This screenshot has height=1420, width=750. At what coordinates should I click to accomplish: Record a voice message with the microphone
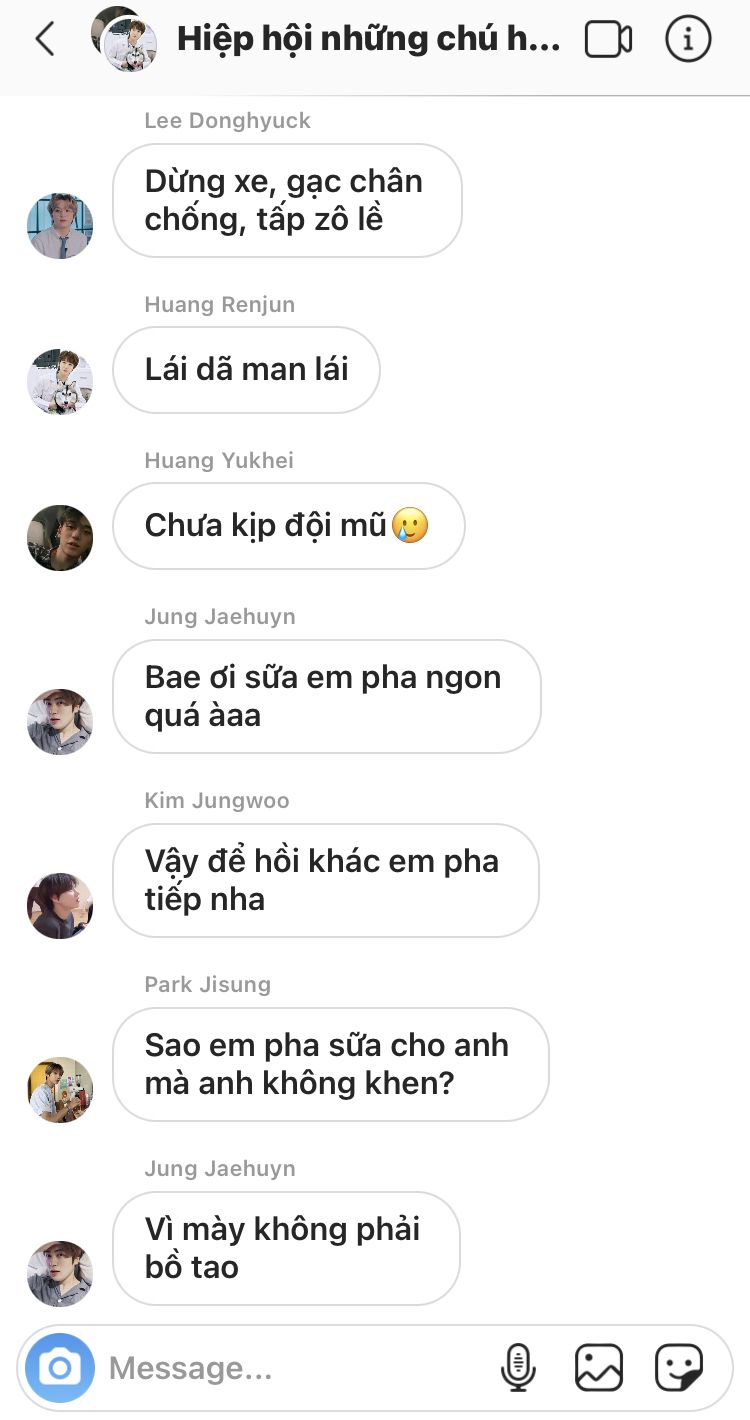[518, 1367]
